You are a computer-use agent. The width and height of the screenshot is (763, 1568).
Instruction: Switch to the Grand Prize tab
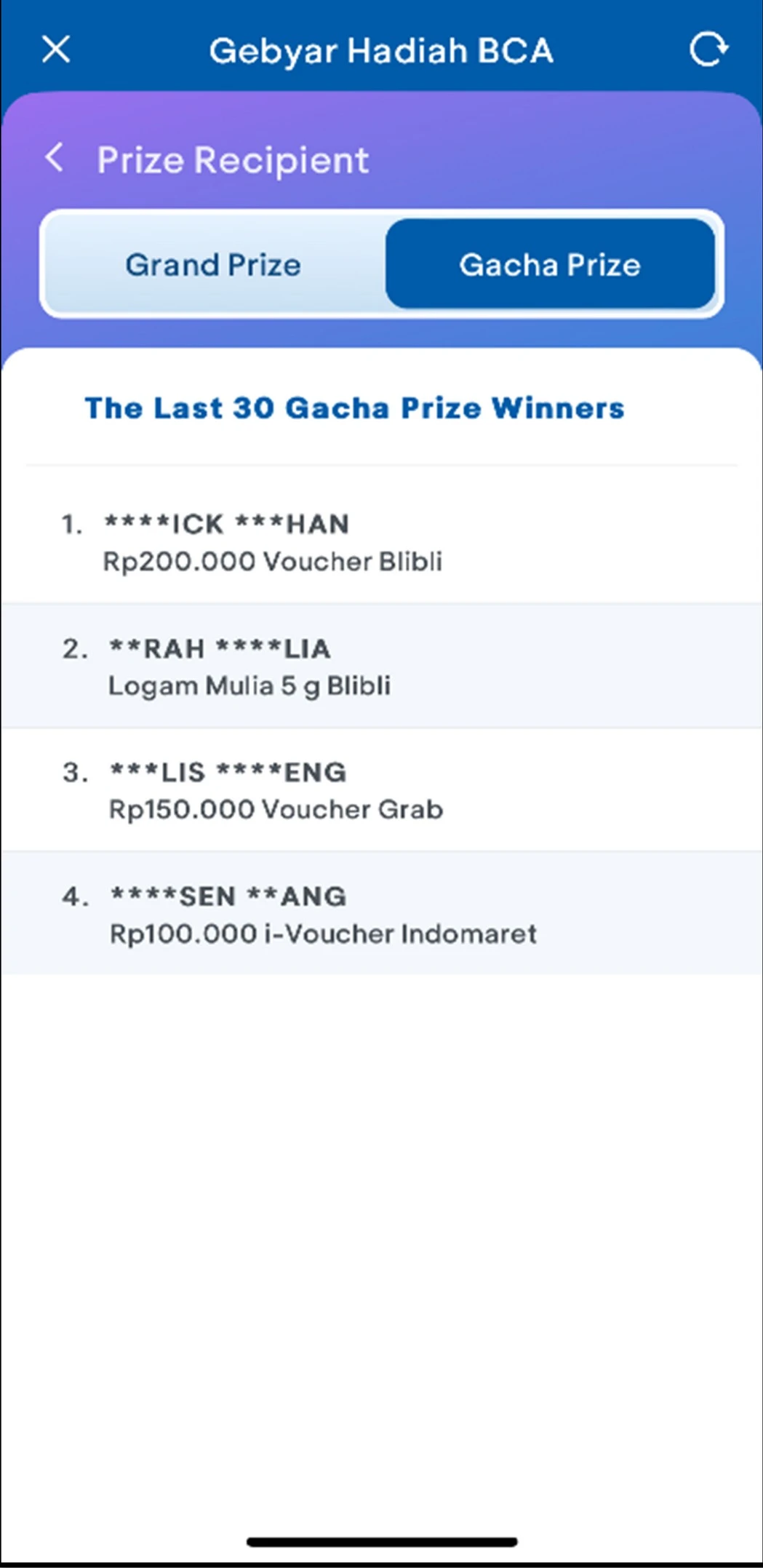point(213,264)
